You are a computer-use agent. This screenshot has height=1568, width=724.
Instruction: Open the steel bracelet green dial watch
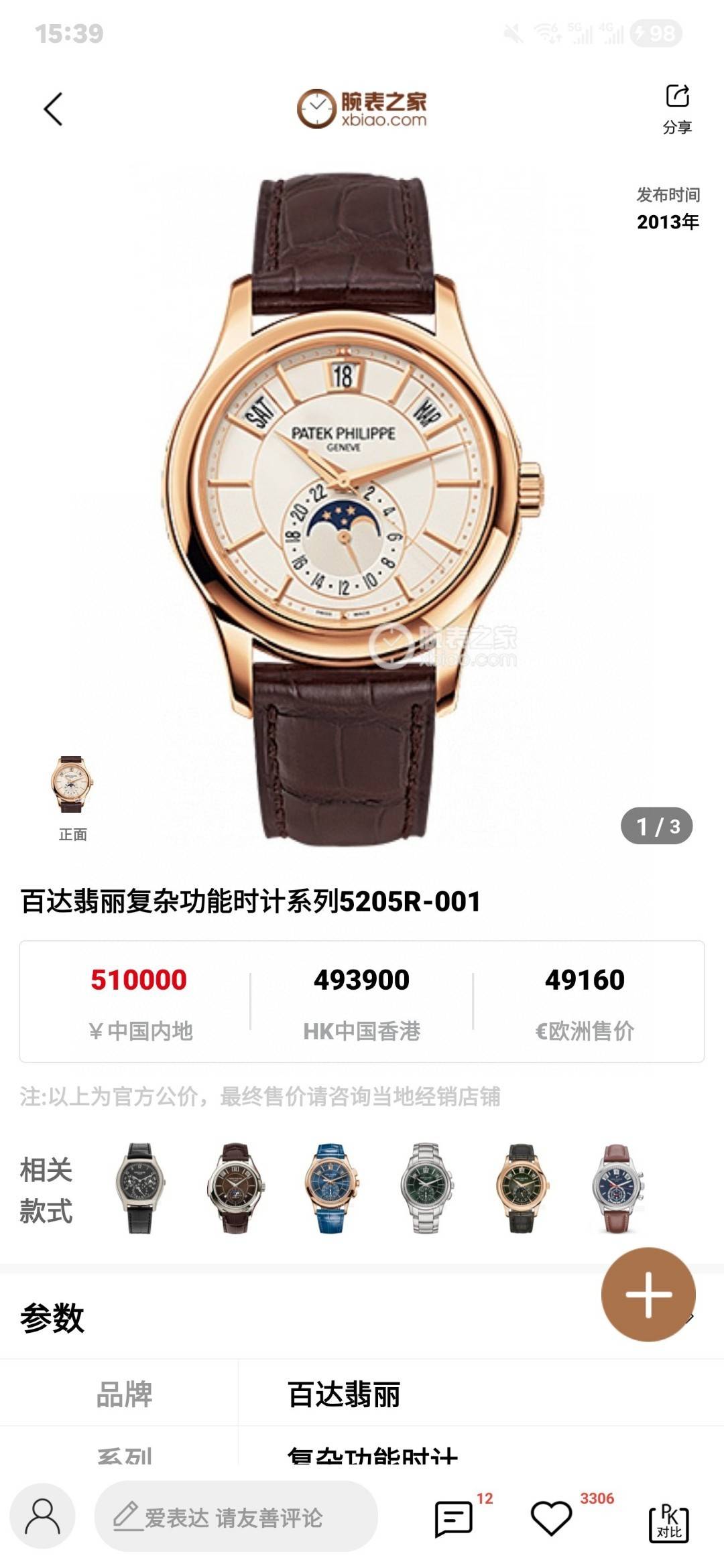click(426, 1188)
